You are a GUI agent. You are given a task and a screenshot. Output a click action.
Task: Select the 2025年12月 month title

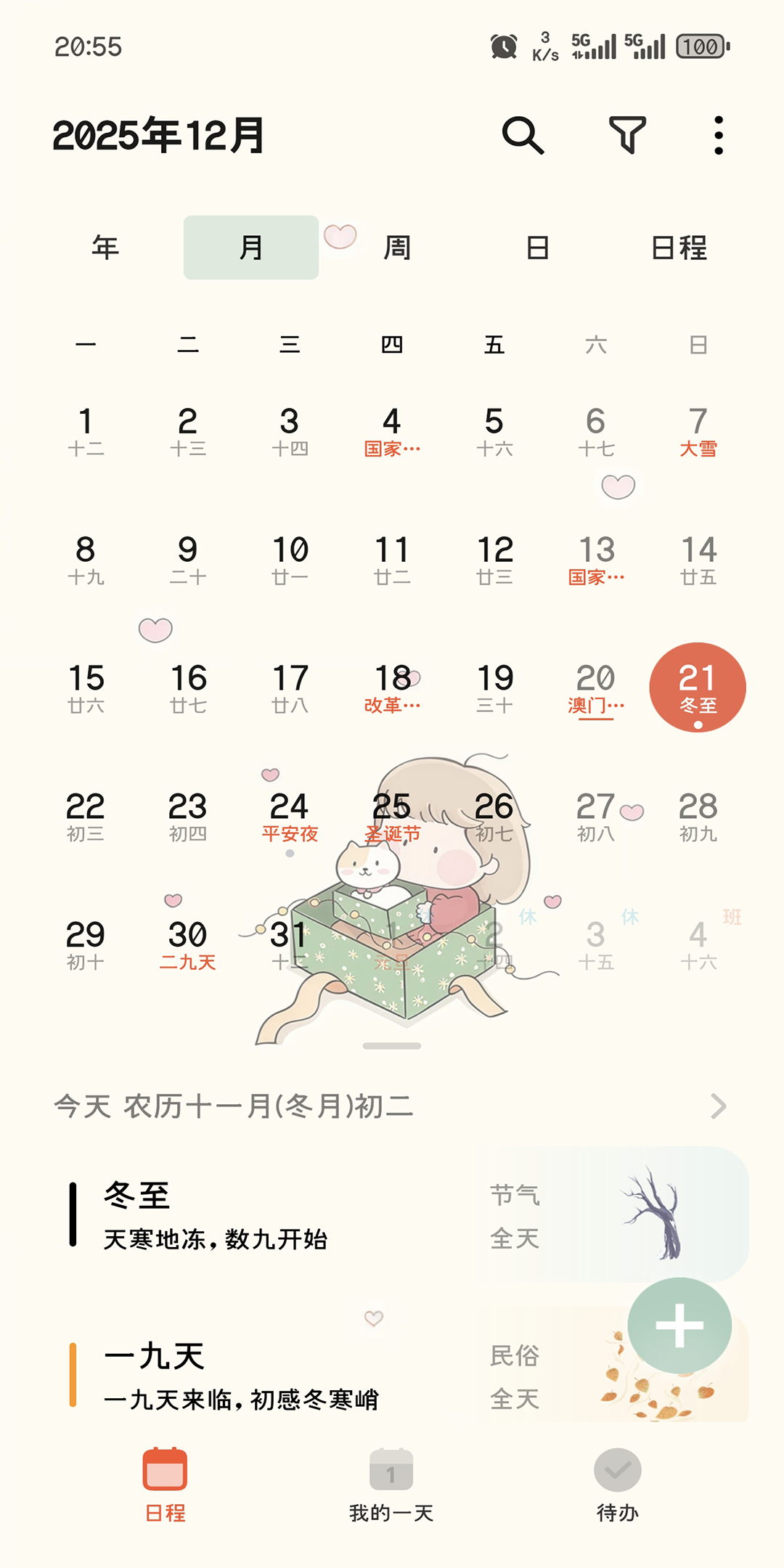[158, 135]
